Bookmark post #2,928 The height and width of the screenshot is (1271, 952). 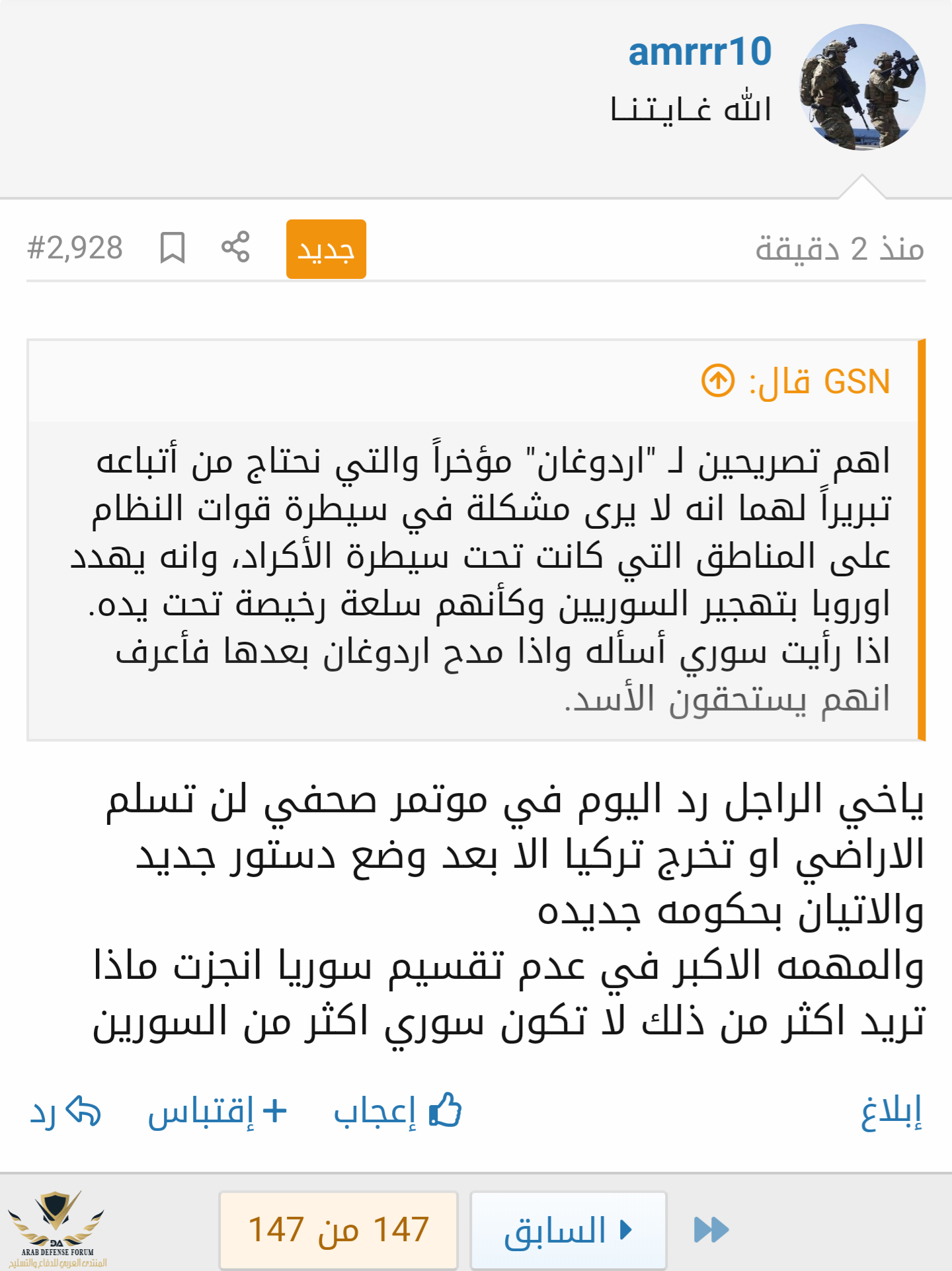[172, 248]
